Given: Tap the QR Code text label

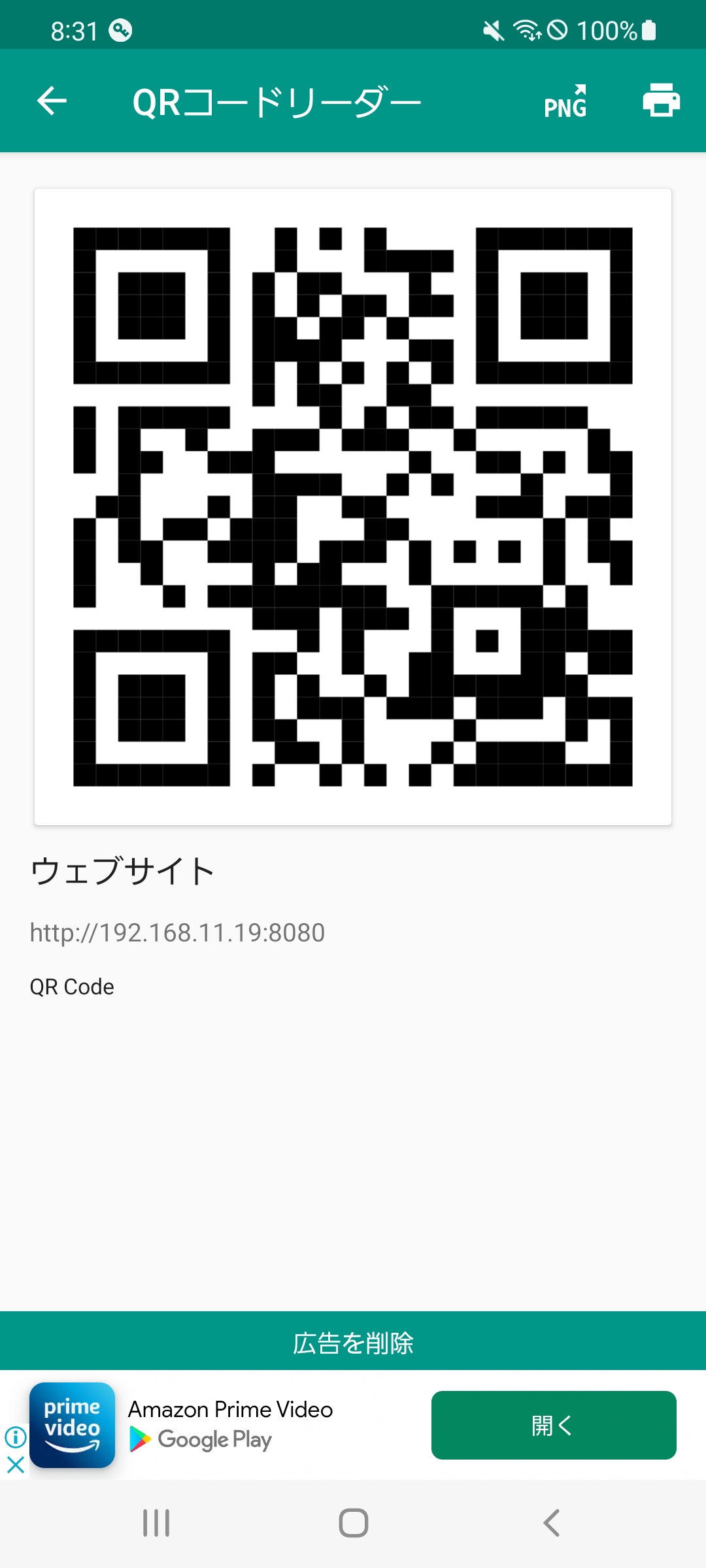Looking at the screenshot, I should pos(72,987).
